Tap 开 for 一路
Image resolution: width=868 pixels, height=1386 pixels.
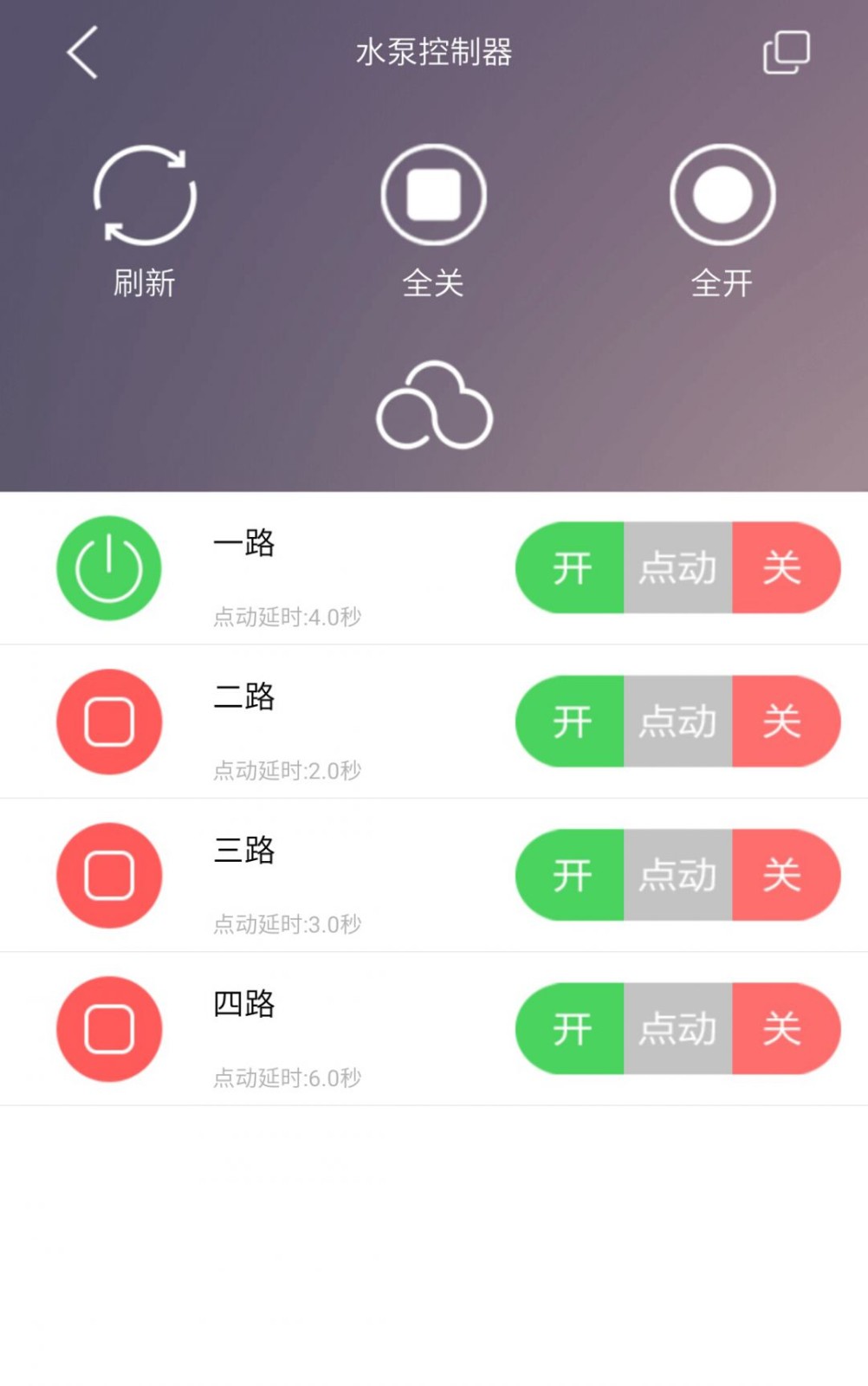(570, 568)
